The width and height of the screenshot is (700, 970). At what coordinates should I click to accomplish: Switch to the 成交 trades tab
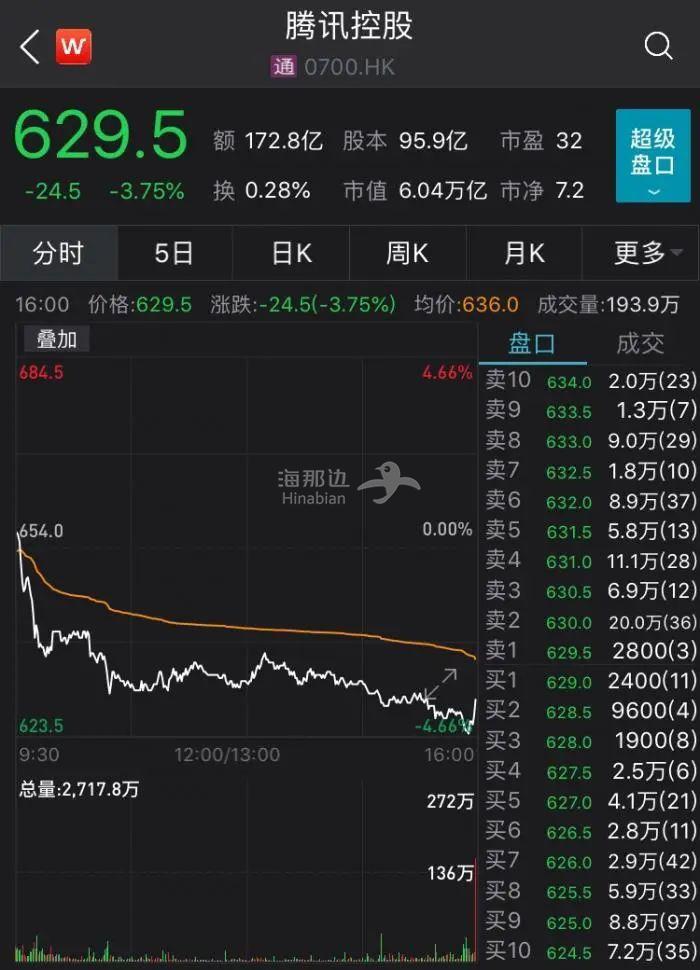pos(640,343)
